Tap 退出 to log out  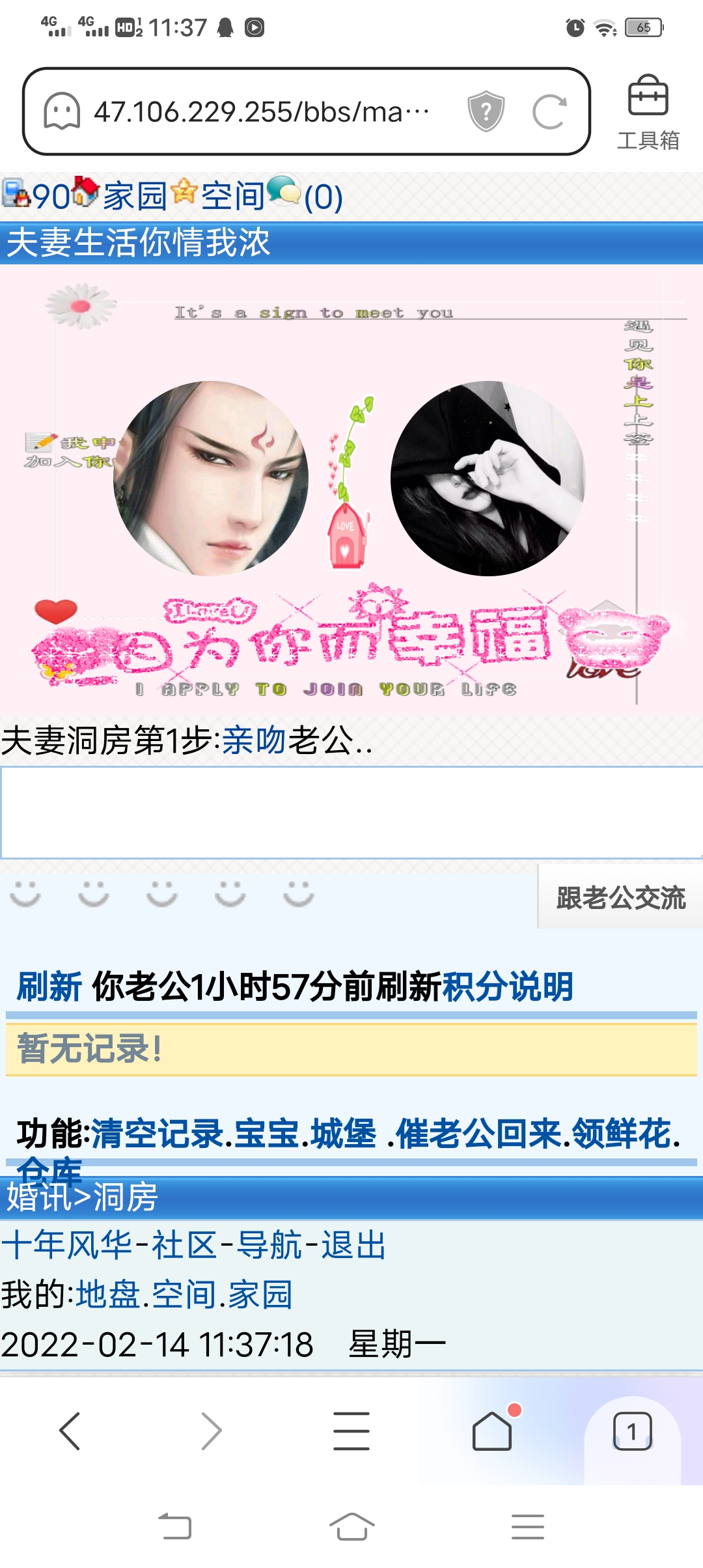tap(353, 1246)
